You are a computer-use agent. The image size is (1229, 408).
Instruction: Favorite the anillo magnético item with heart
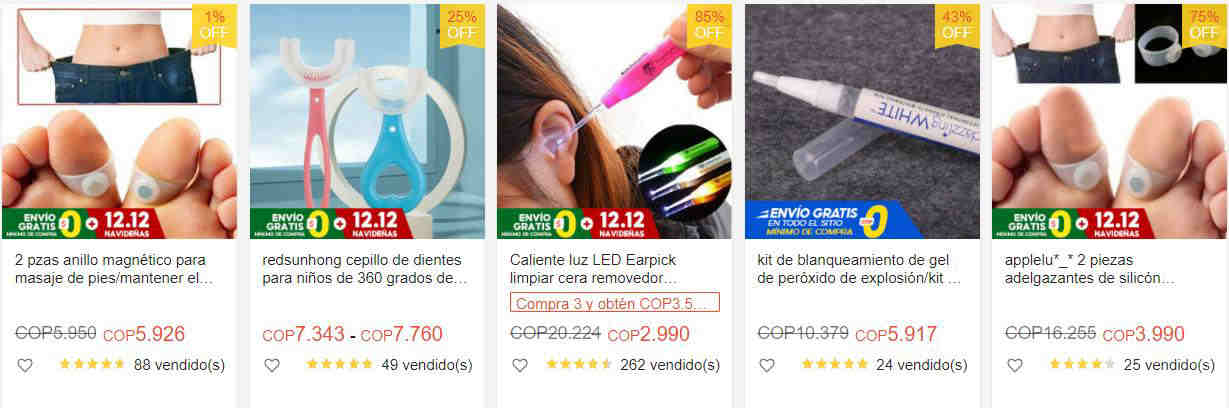click(25, 365)
